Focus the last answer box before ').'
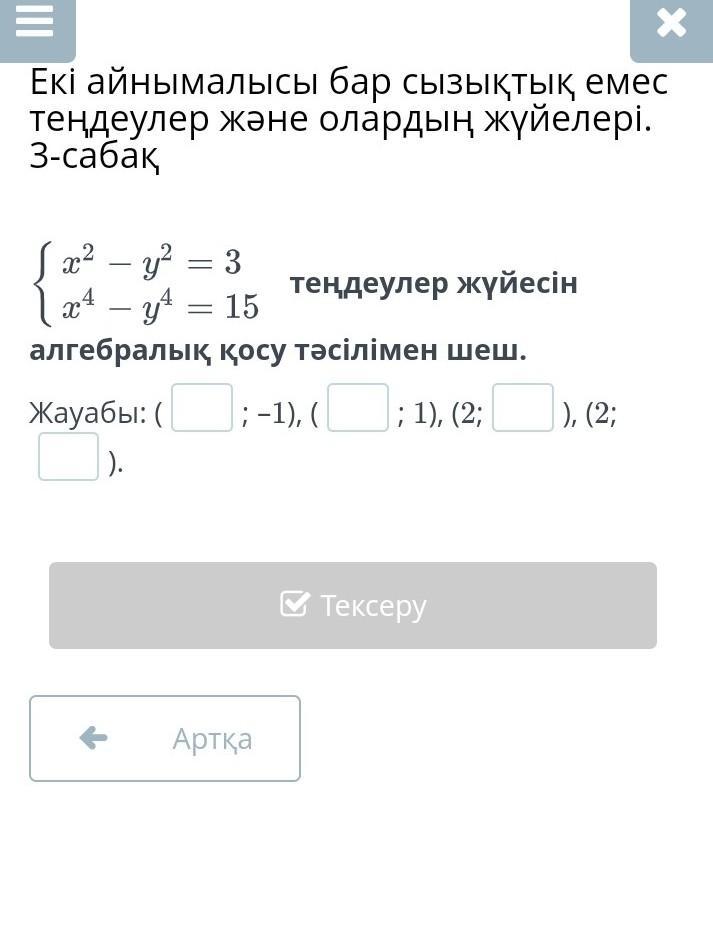The width and height of the screenshot is (713, 928). coord(69,457)
